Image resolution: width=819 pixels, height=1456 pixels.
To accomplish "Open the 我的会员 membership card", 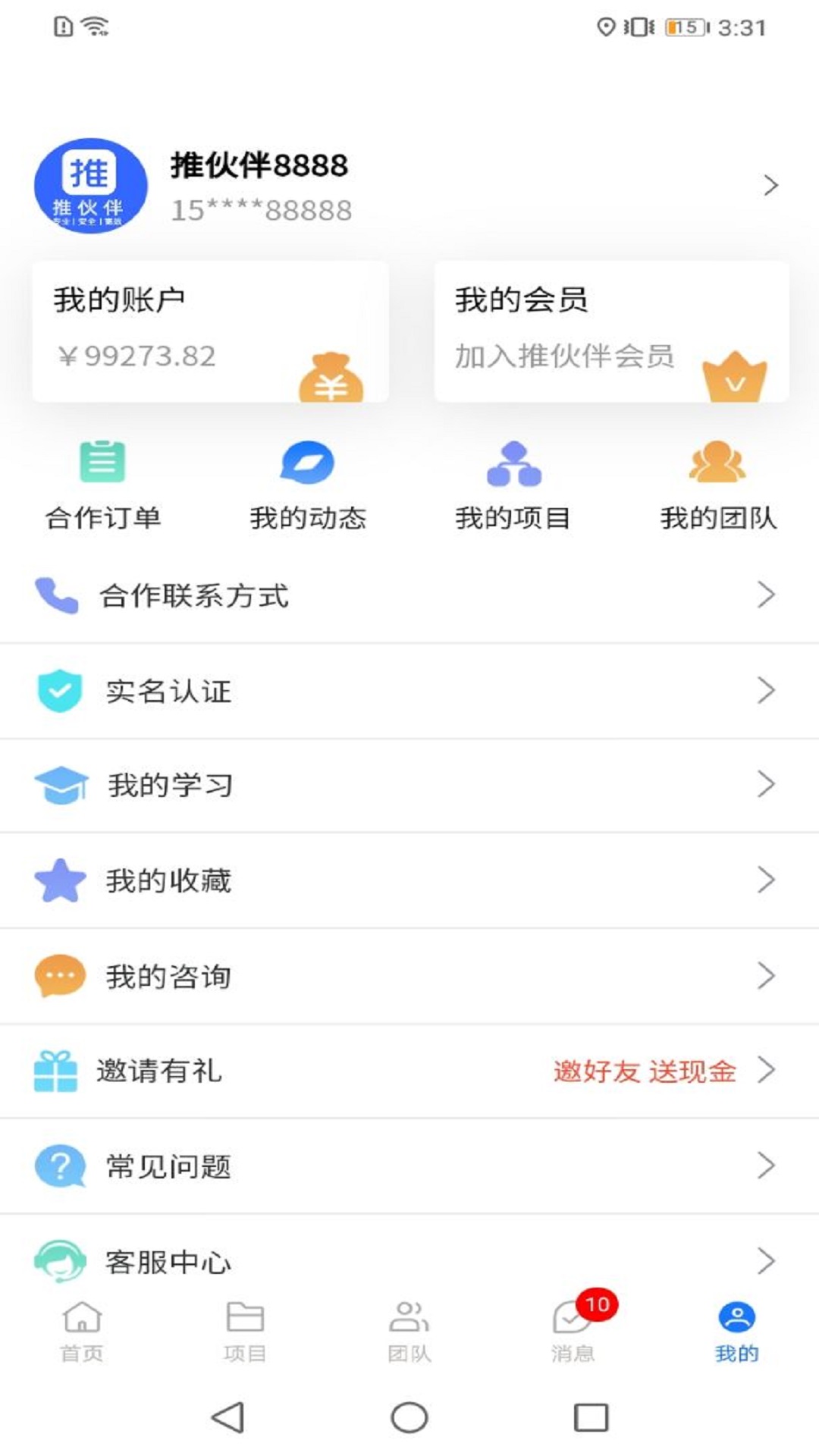I will [611, 331].
